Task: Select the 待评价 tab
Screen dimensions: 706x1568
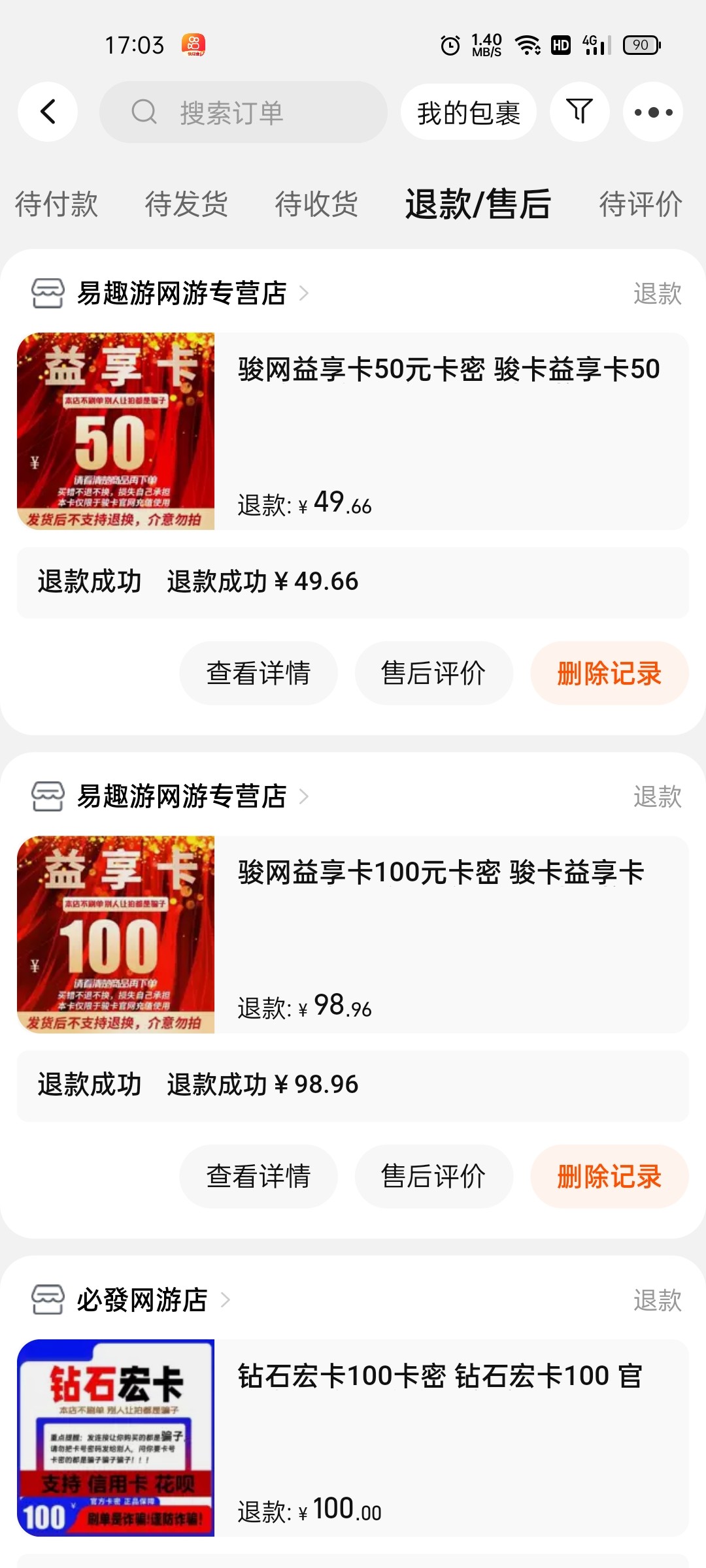Action: 641,204
